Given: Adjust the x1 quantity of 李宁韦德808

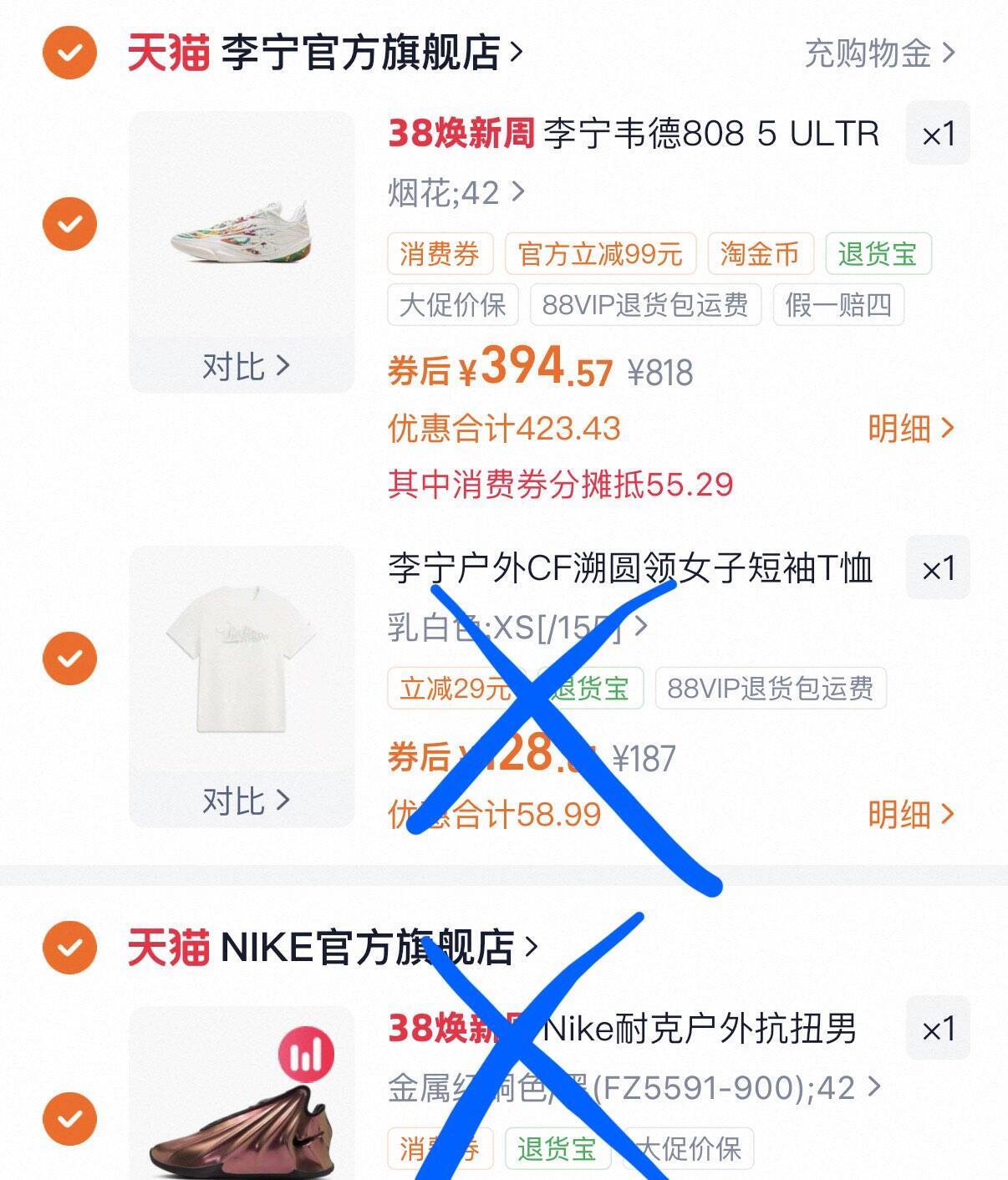Looking at the screenshot, I should (938, 134).
